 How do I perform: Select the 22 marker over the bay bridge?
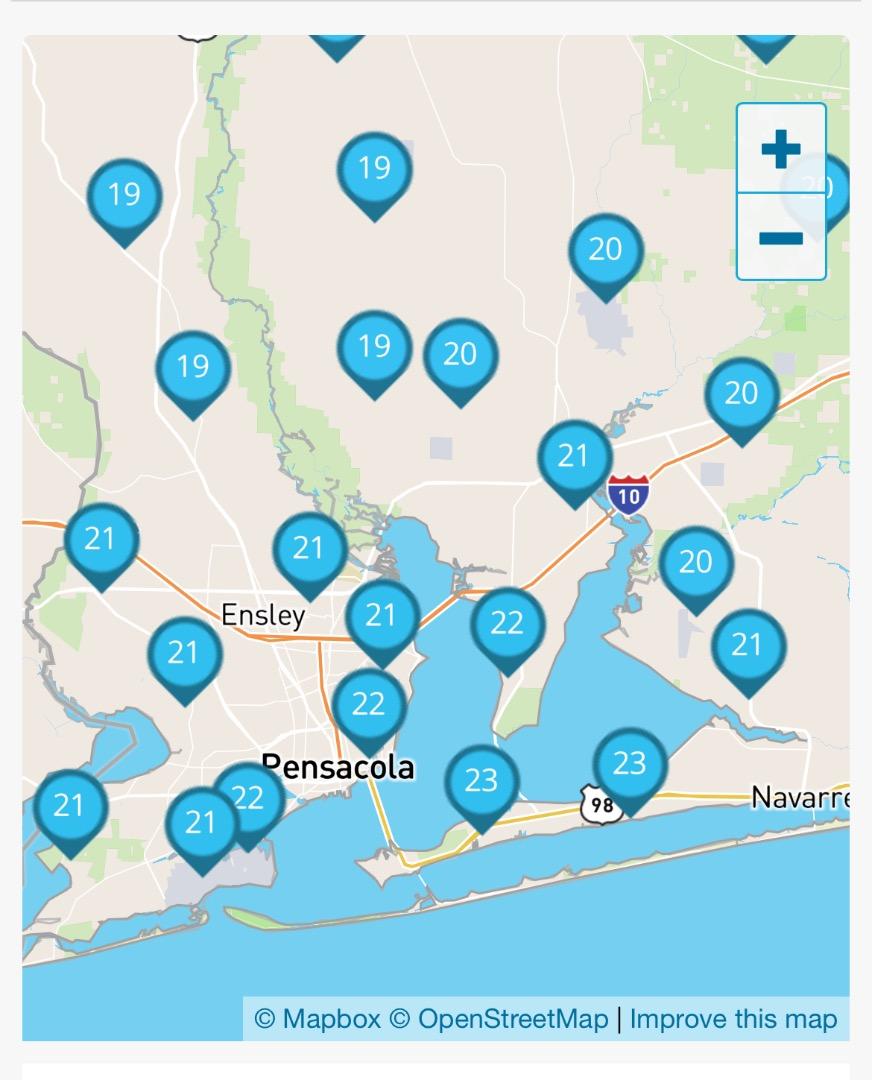tap(507, 624)
